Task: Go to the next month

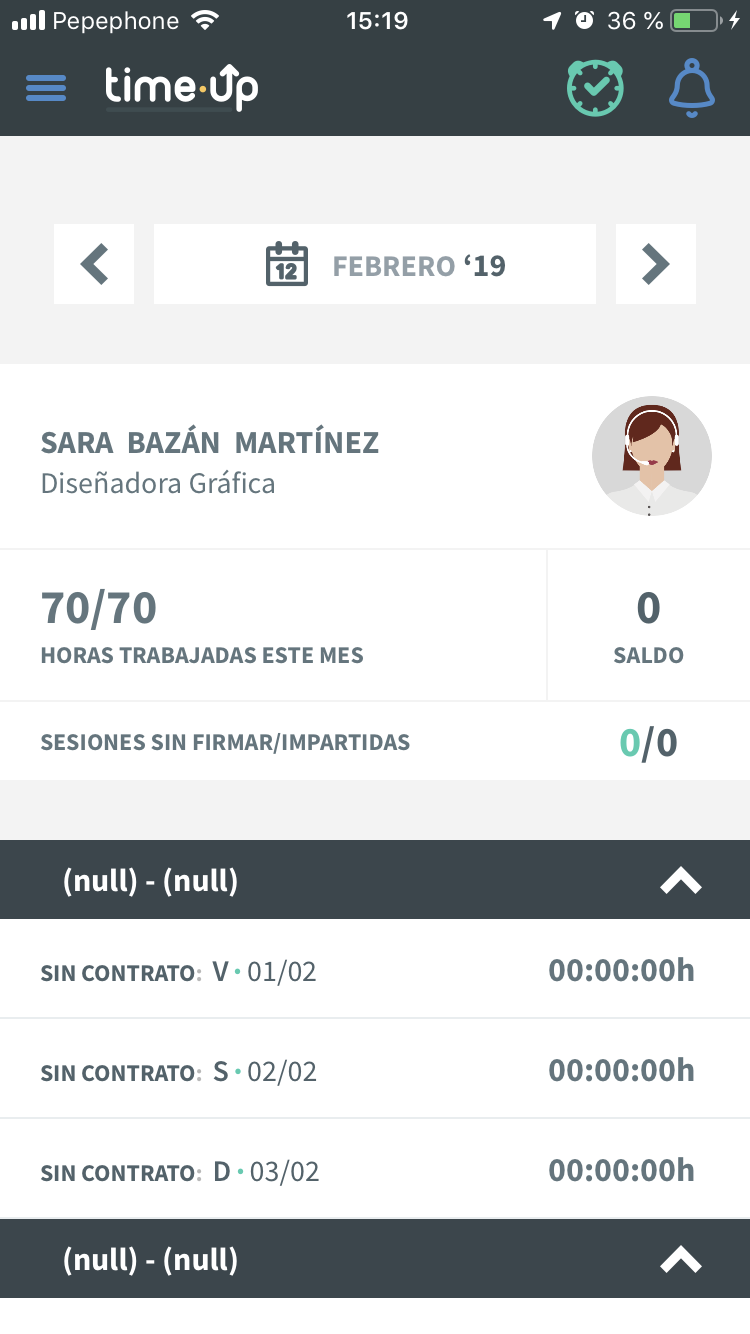Action: [656, 264]
